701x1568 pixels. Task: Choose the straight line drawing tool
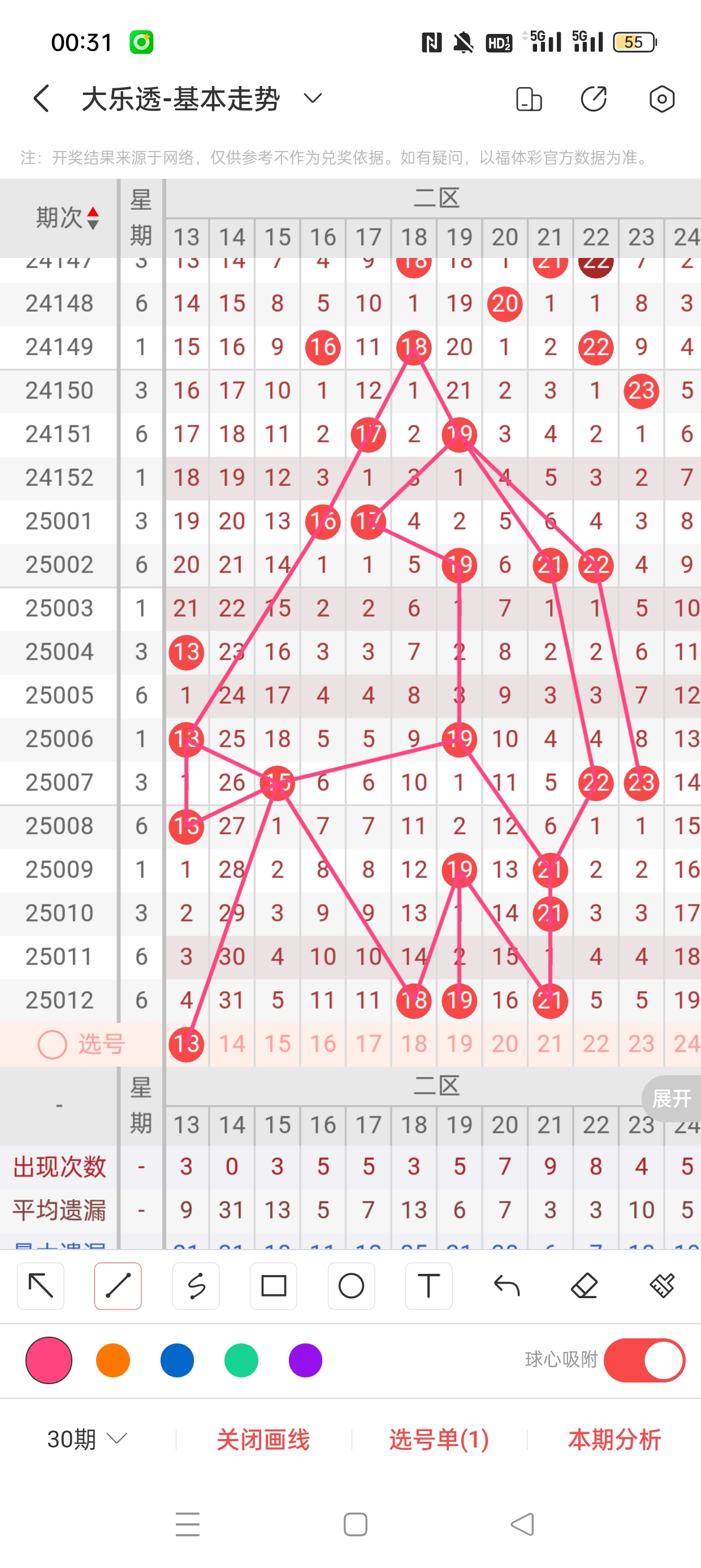118,1286
